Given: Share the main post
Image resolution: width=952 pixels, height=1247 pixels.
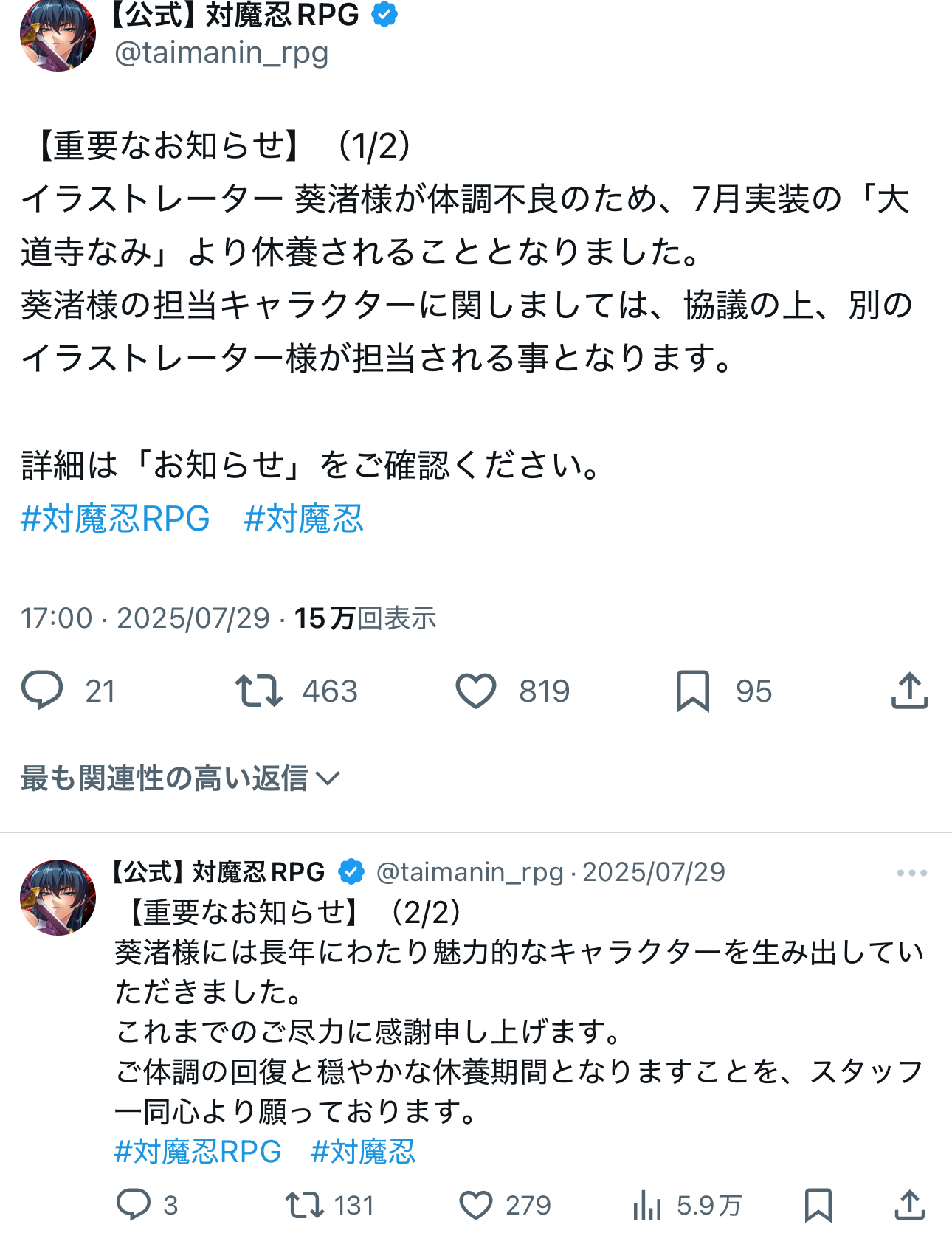Looking at the screenshot, I should (909, 691).
